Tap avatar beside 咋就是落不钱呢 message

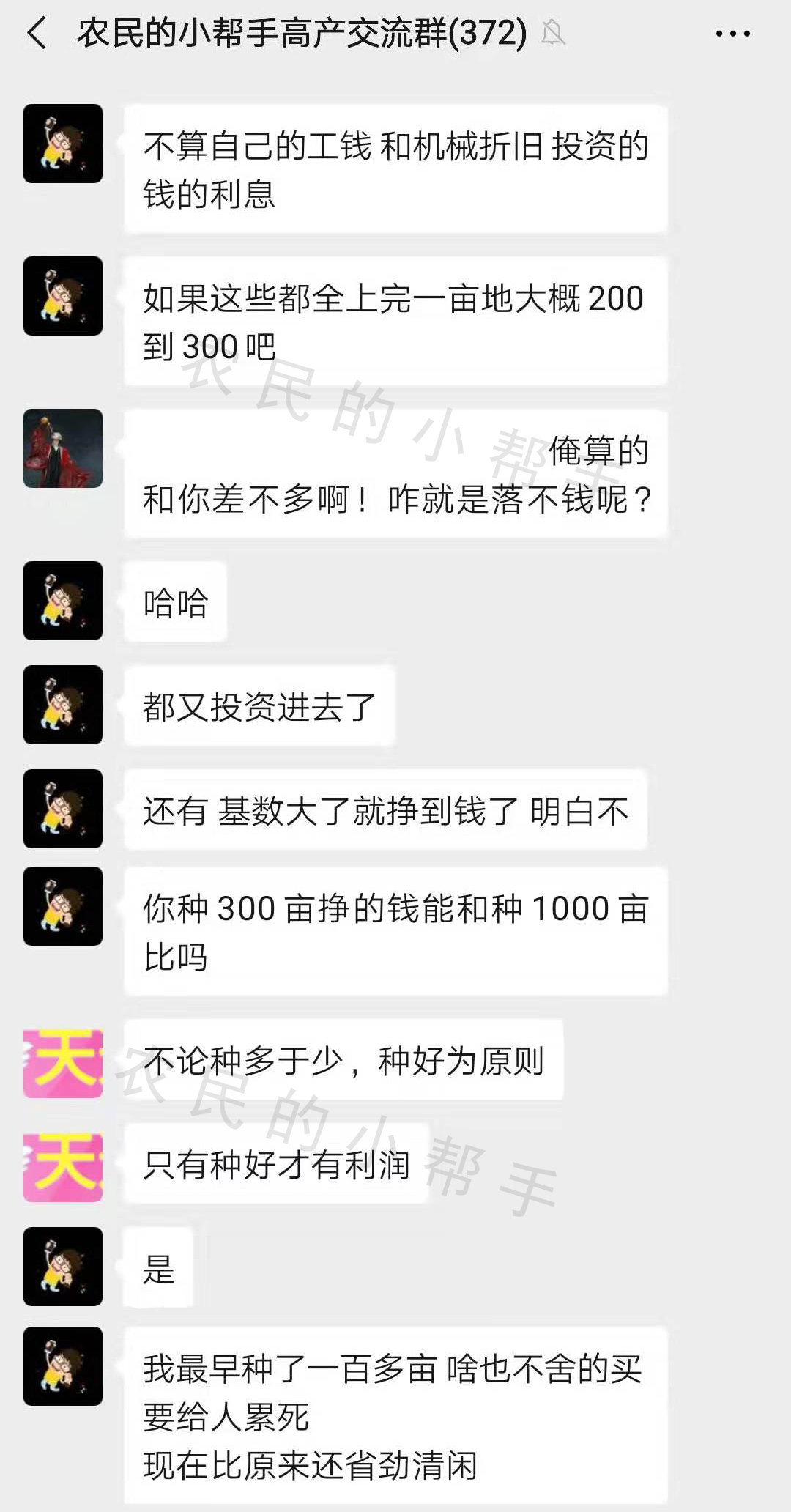click(x=63, y=448)
